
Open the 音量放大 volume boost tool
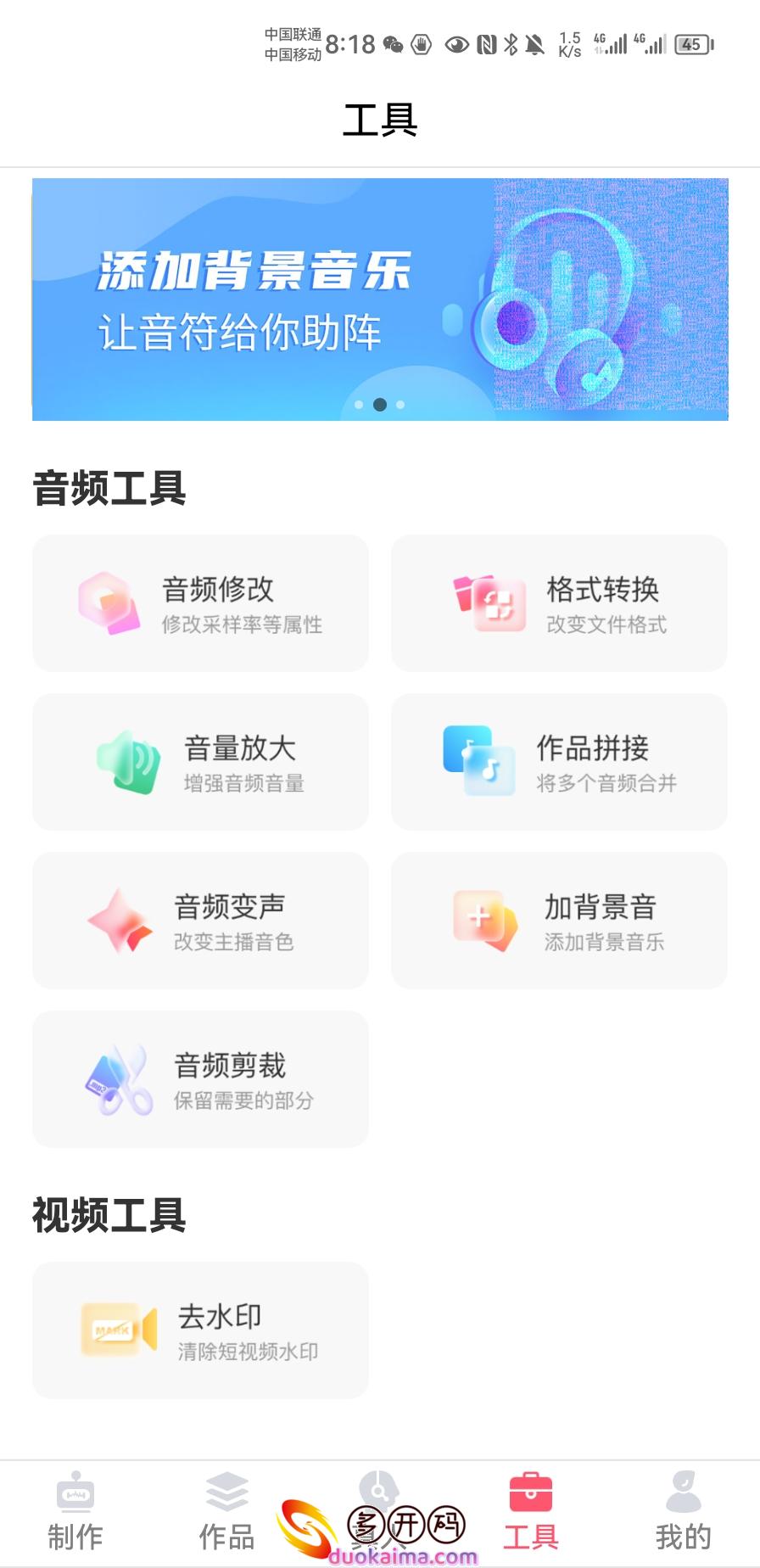[200, 761]
